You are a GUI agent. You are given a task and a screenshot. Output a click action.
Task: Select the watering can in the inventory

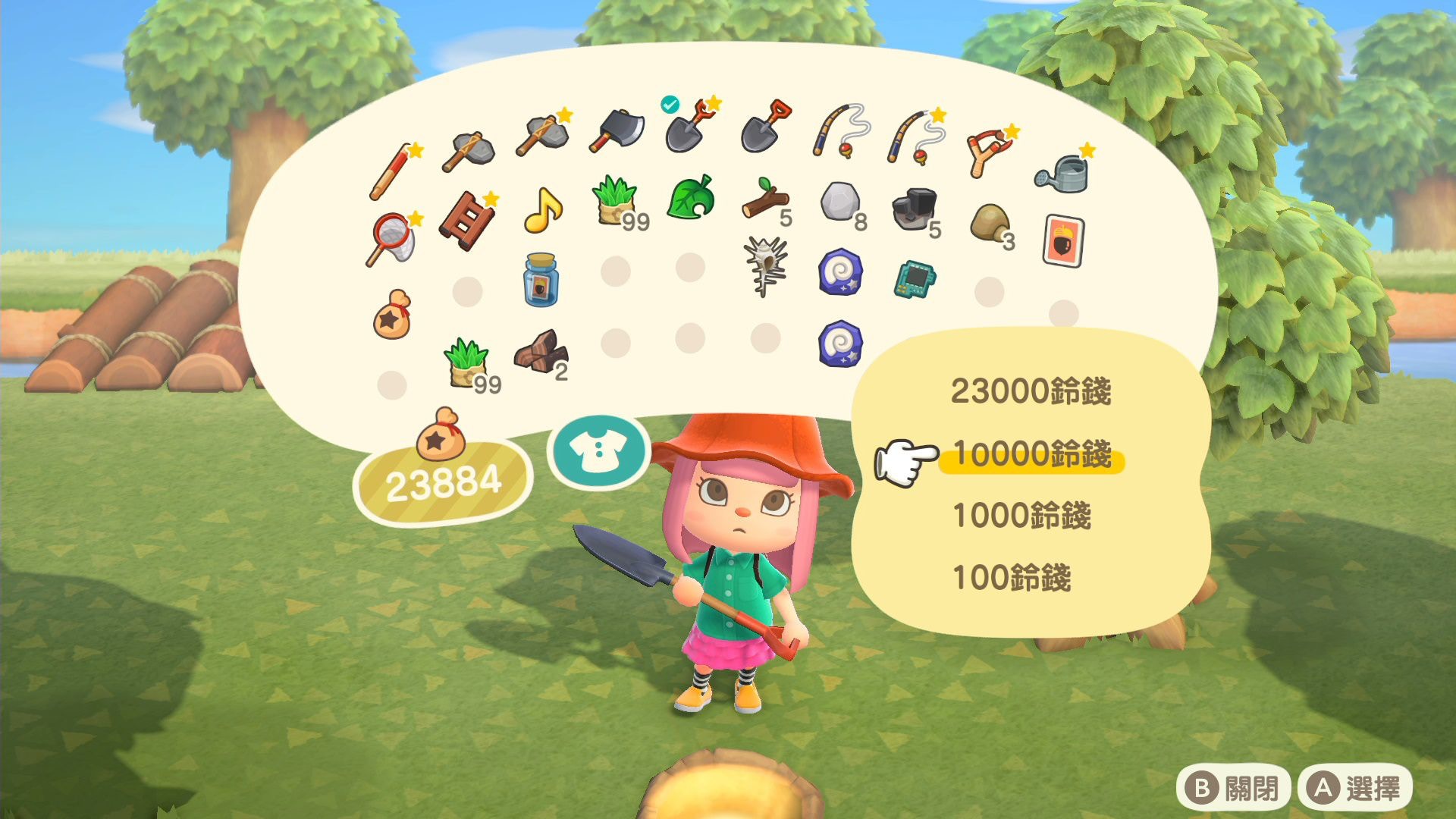click(1063, 170)
